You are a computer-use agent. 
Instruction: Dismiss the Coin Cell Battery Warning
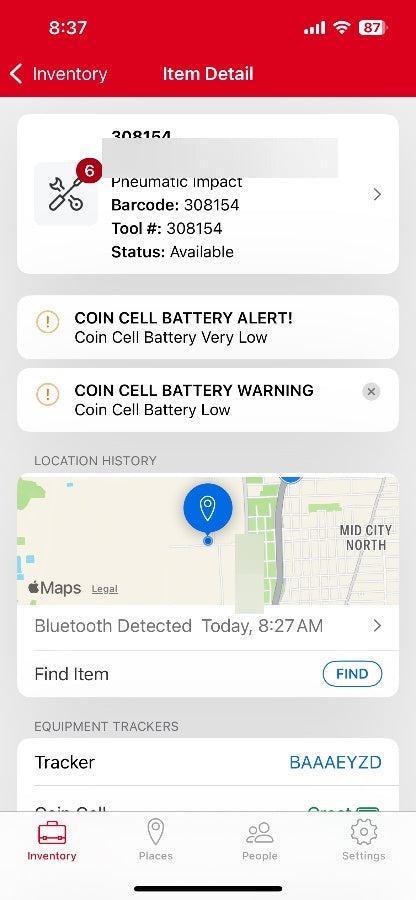(x=371, y=391)
